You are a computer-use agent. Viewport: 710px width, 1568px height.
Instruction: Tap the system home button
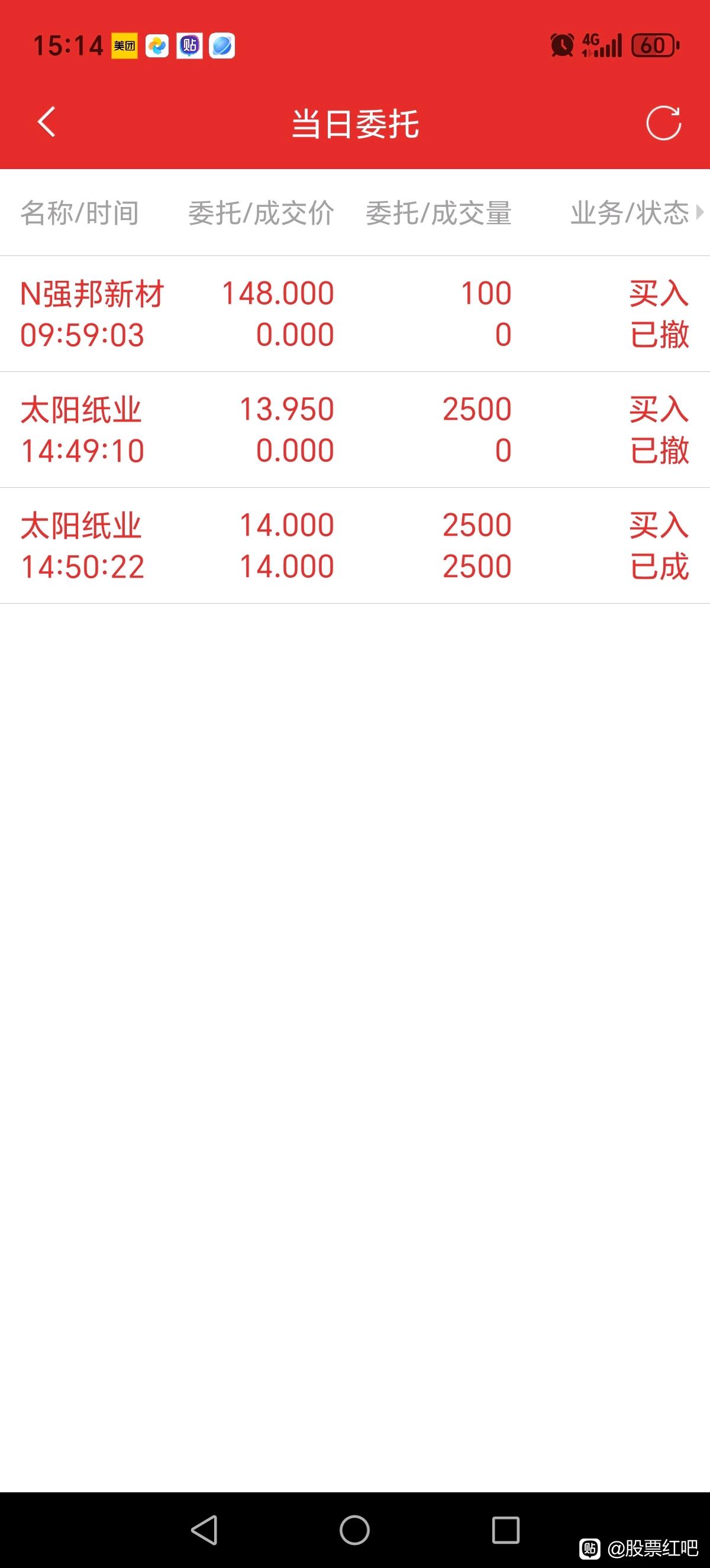[x=354, y=1530]
